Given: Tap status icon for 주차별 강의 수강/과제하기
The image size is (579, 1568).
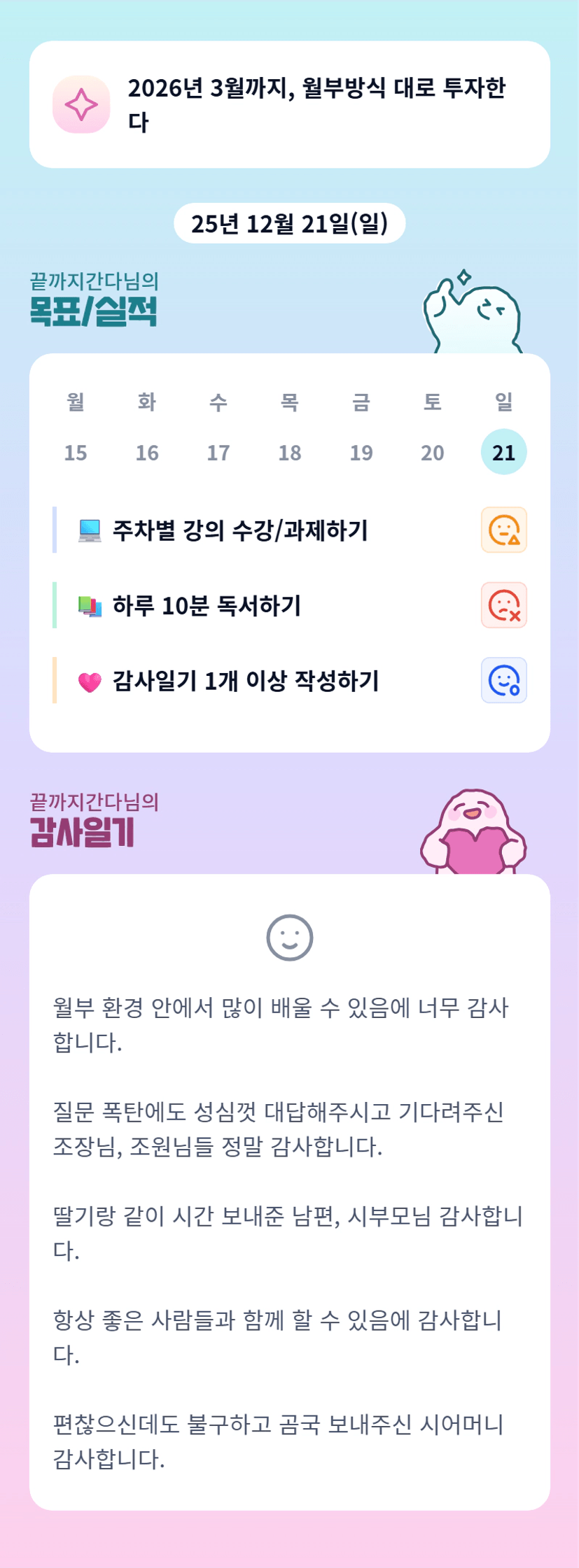Looking at the screenshot, I should pos(504,530).
